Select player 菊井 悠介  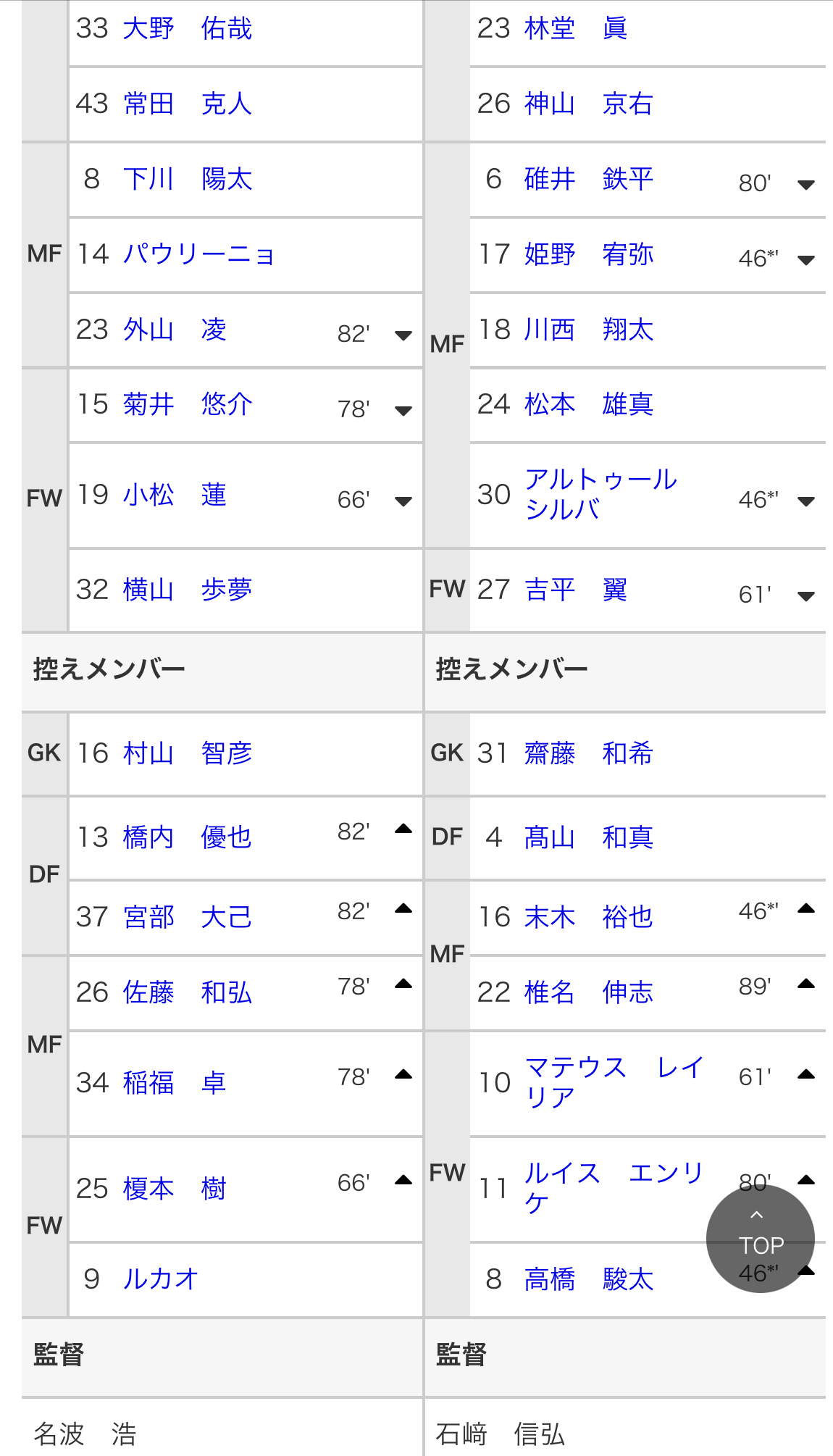[x=188, y=404]
